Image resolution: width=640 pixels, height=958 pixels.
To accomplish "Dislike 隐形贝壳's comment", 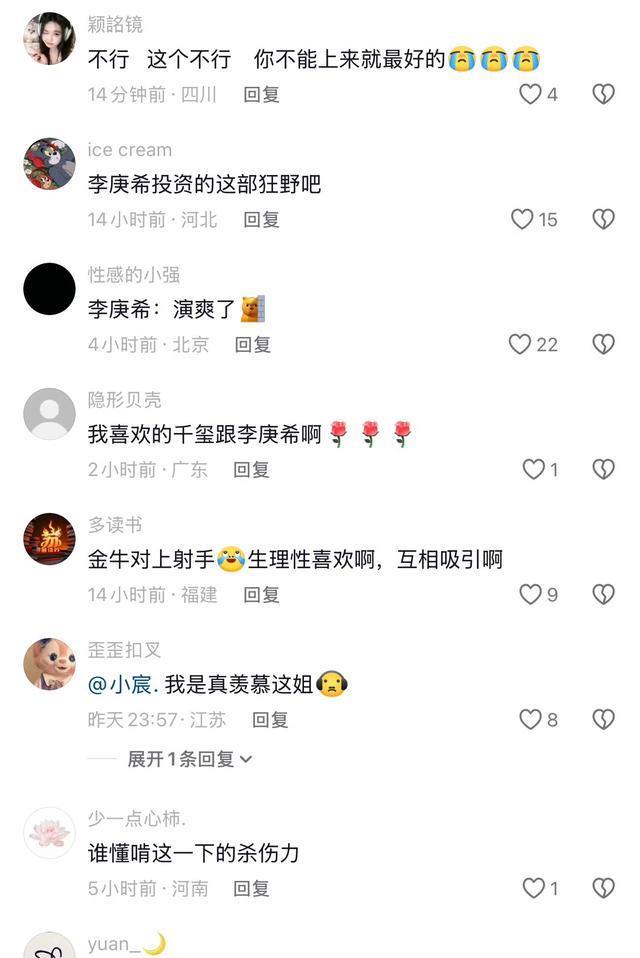I will [603, 469].
